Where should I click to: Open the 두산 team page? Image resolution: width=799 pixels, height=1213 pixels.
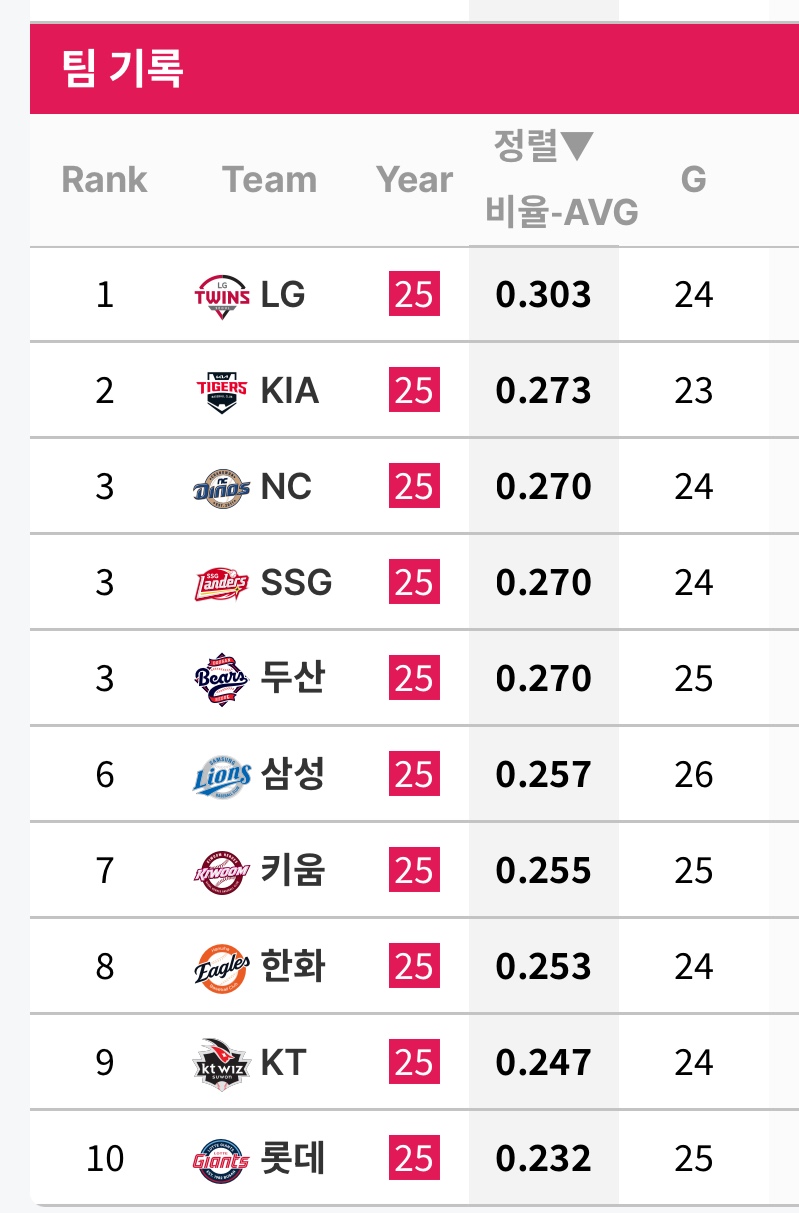click(292, 679)
